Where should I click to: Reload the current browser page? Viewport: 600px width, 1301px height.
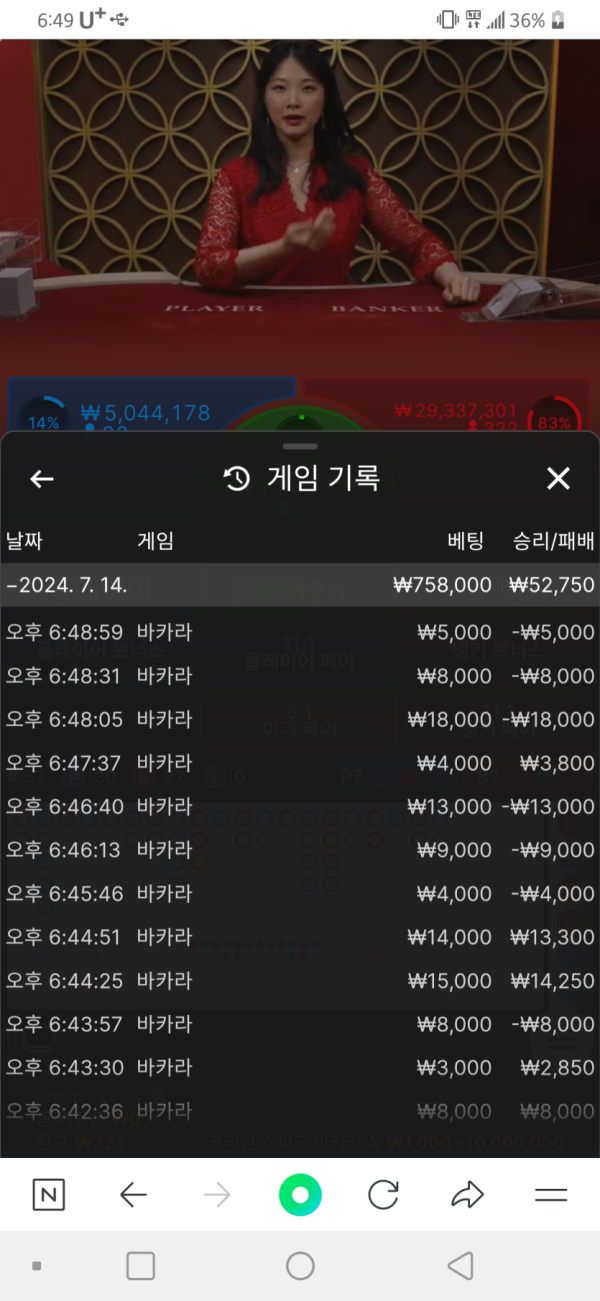pos(383,1195)
